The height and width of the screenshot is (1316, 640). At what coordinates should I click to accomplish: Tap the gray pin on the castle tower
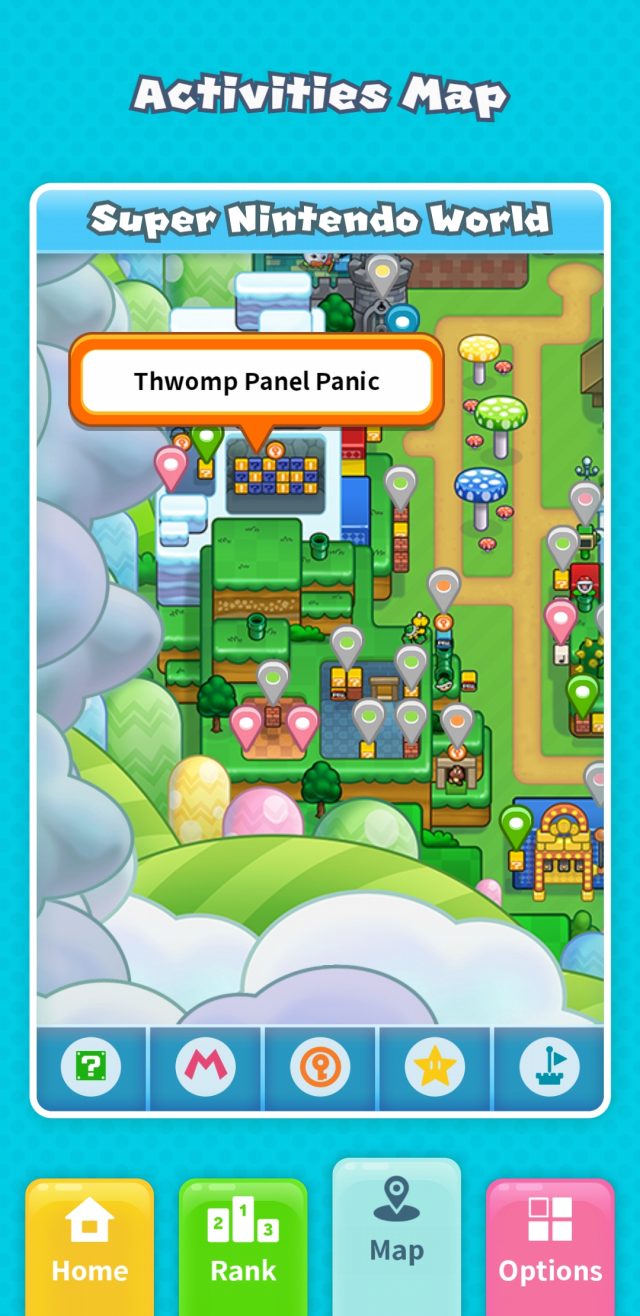[x=381, y=271]
